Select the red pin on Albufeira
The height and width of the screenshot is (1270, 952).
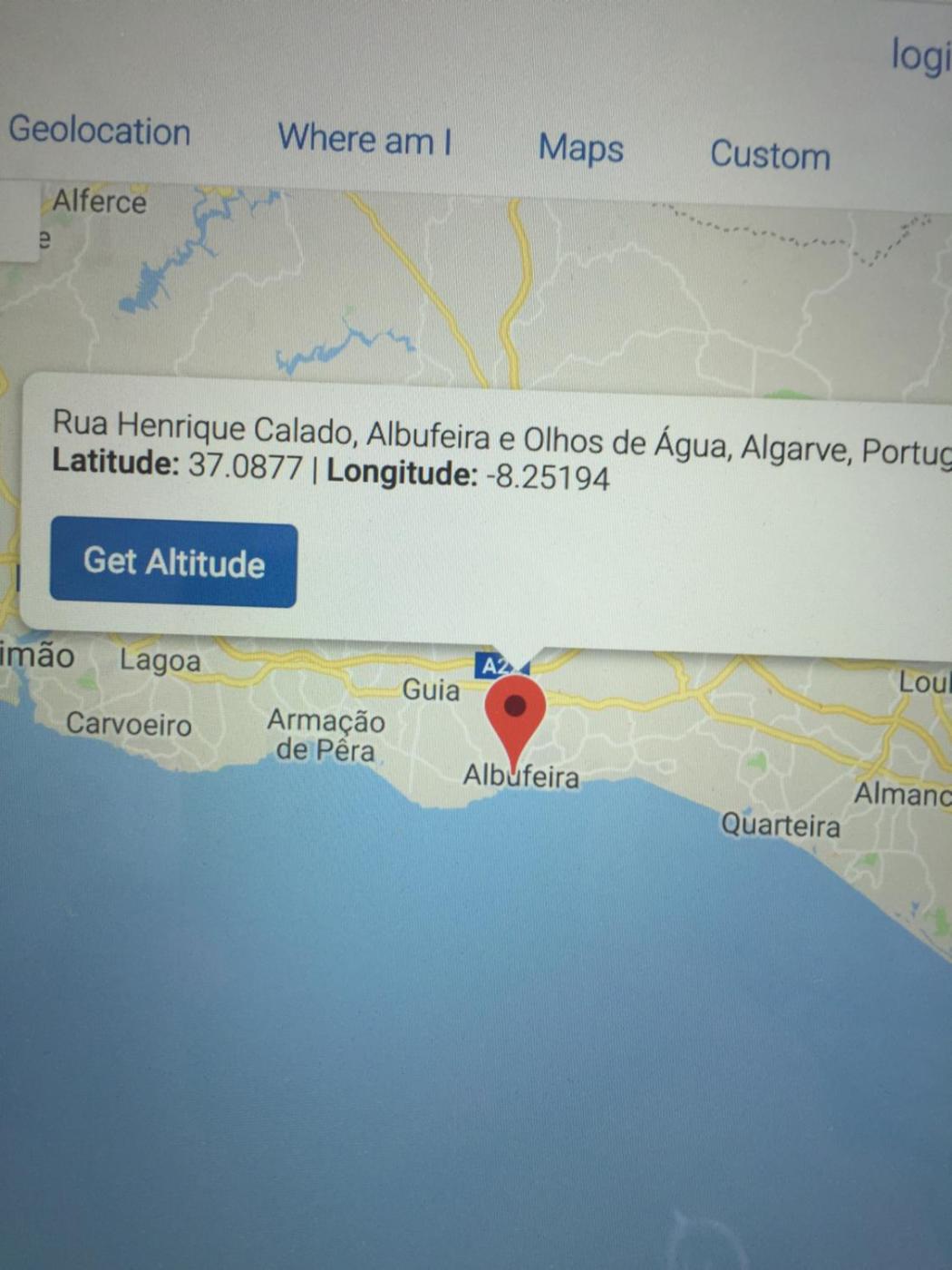pos(515,713)
